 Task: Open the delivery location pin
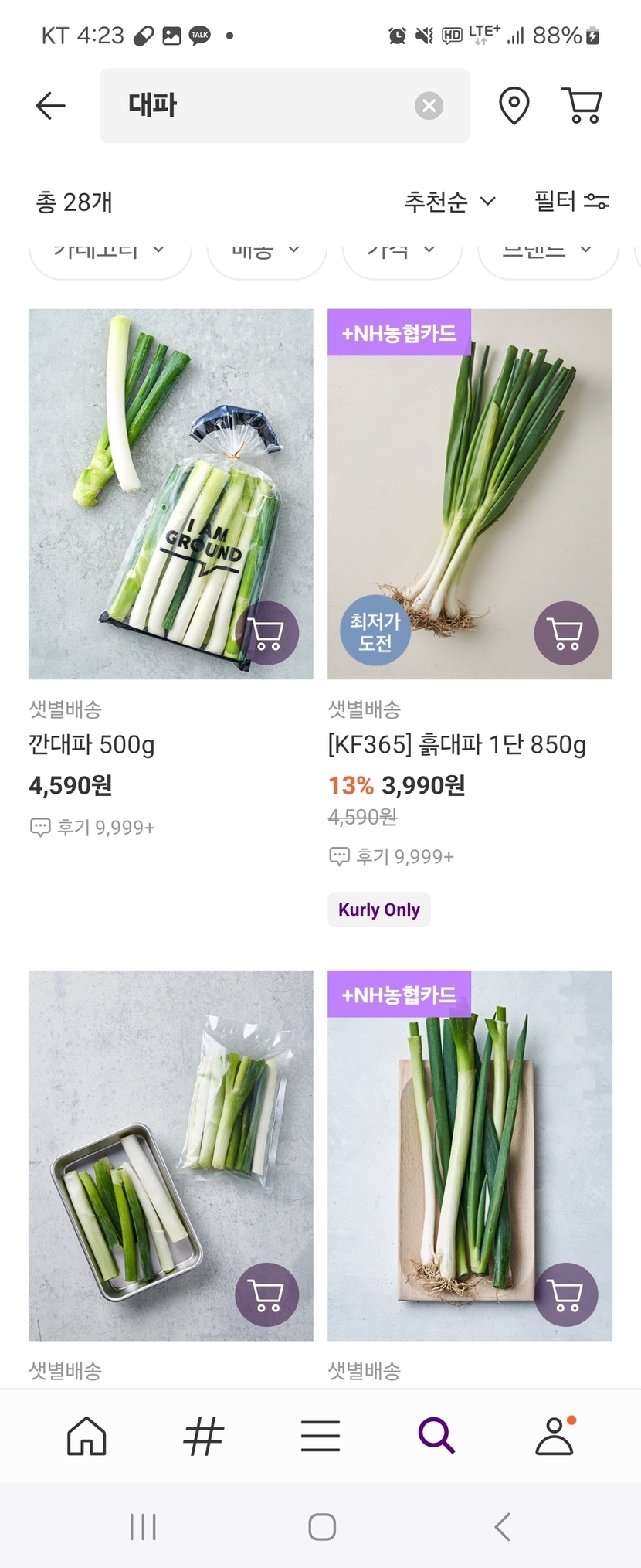tap(514, 105)
